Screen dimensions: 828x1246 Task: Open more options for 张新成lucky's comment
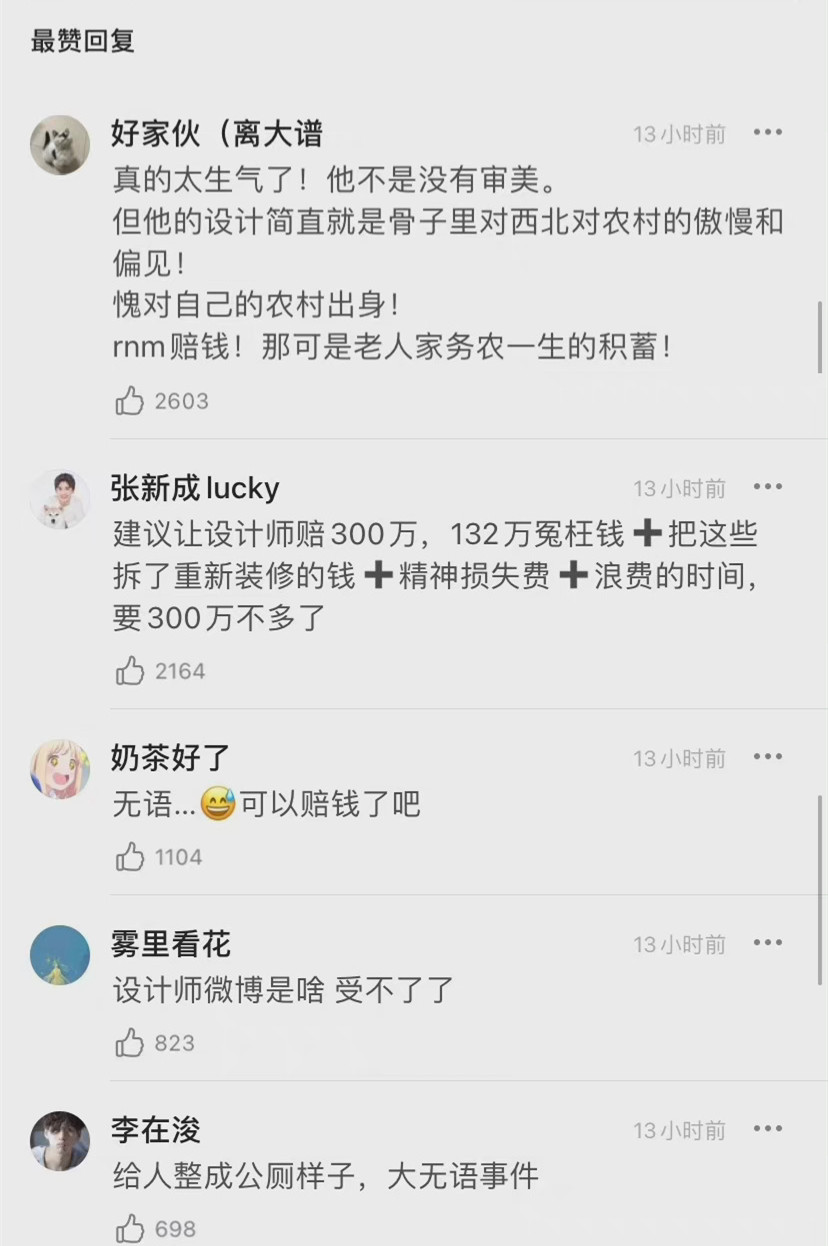tap(767, 487)
